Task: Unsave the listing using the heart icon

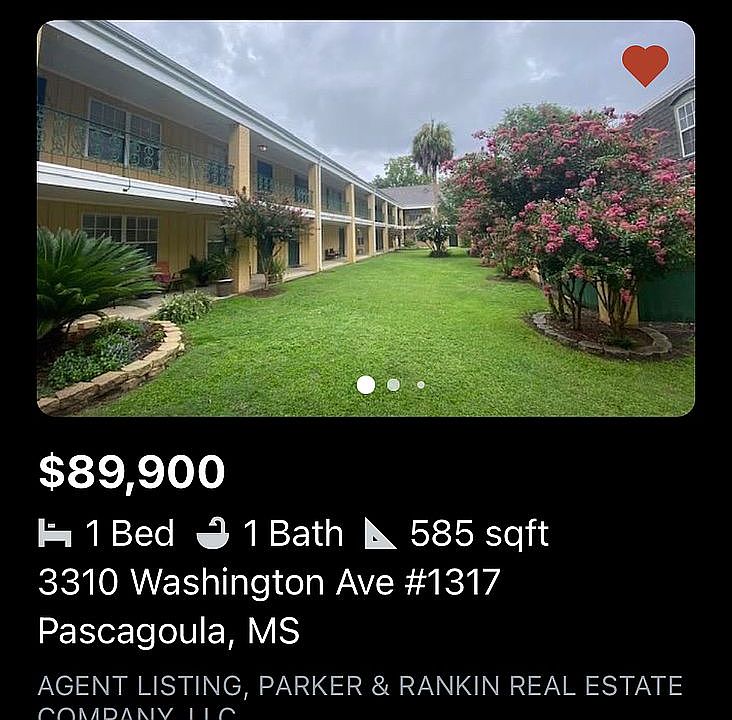Action: pyautogui.click(x=645, y=64)
